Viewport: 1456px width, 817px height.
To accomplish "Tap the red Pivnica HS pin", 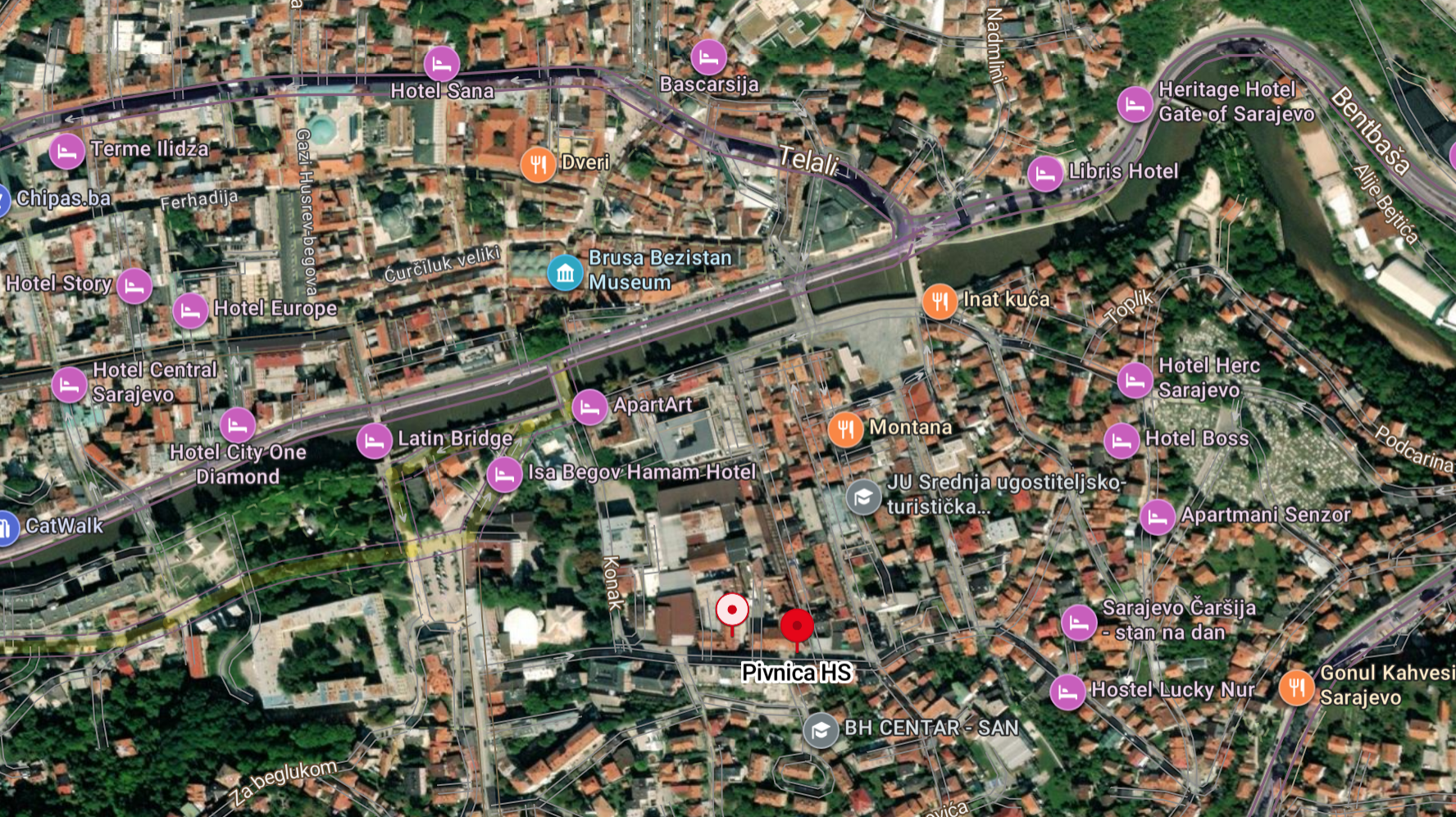I will (x=796, y=627).
